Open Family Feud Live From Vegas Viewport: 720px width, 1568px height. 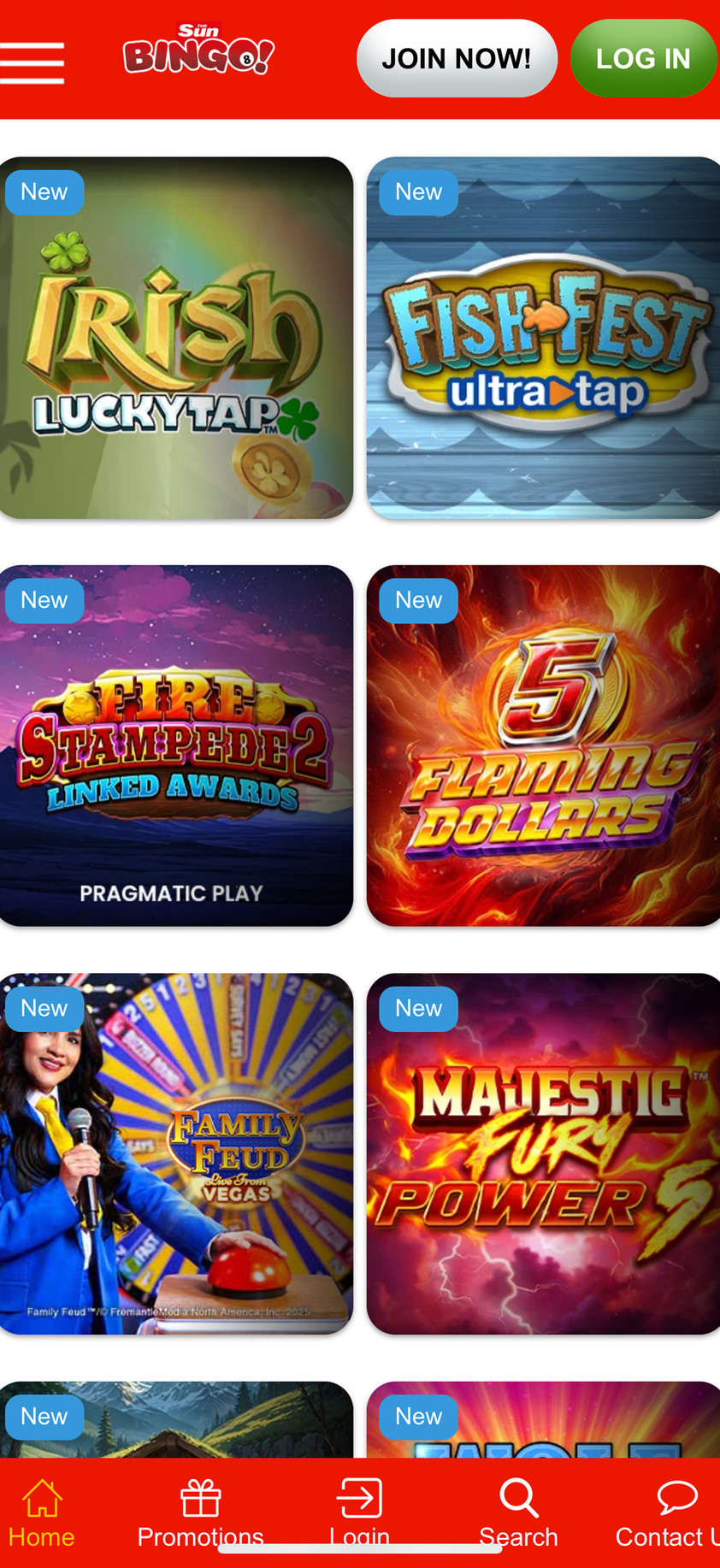click(176, 1153)
